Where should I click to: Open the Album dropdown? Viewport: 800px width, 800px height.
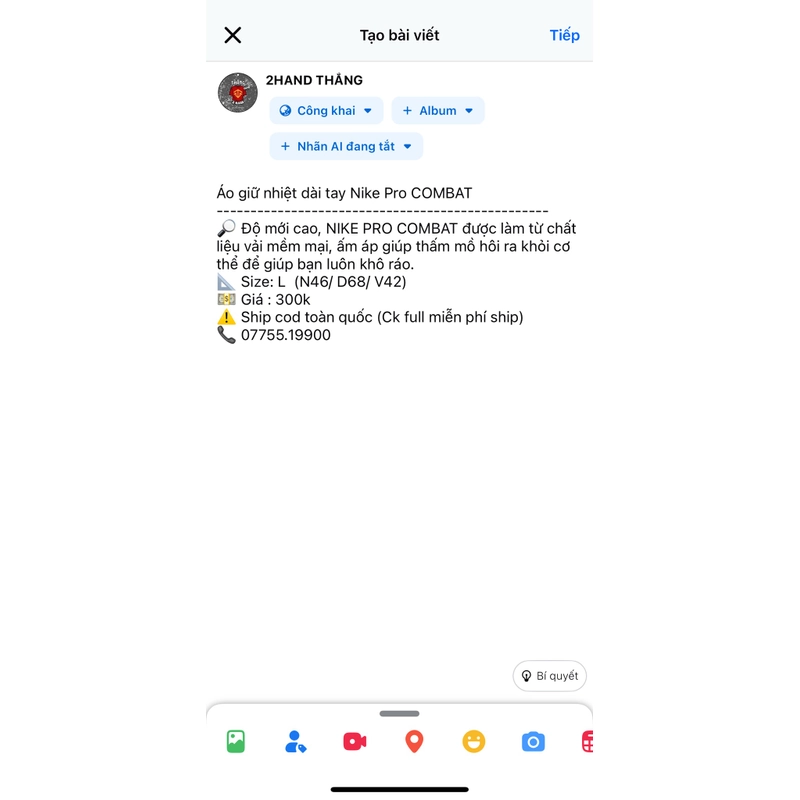[x=438, y=111]
